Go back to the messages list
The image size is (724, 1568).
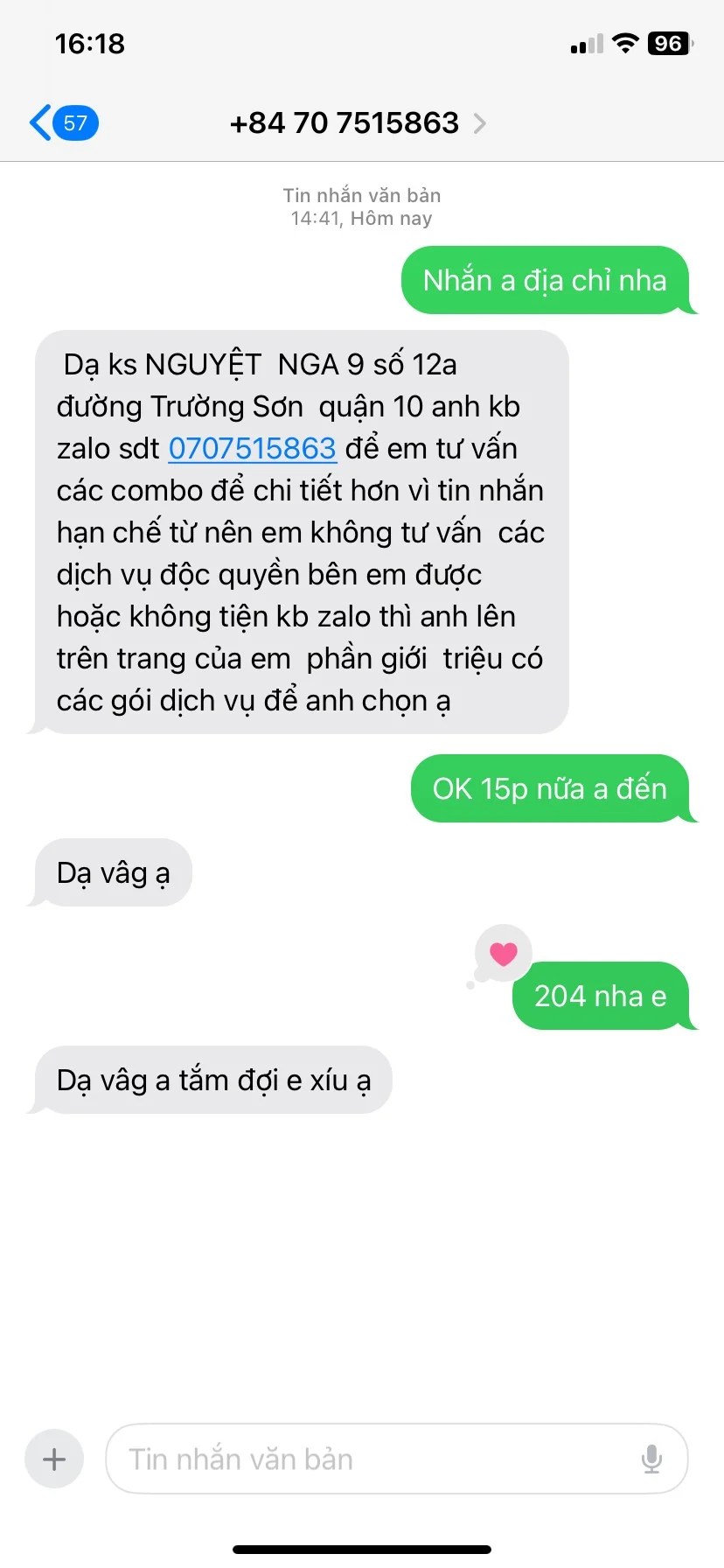(61, 122)
